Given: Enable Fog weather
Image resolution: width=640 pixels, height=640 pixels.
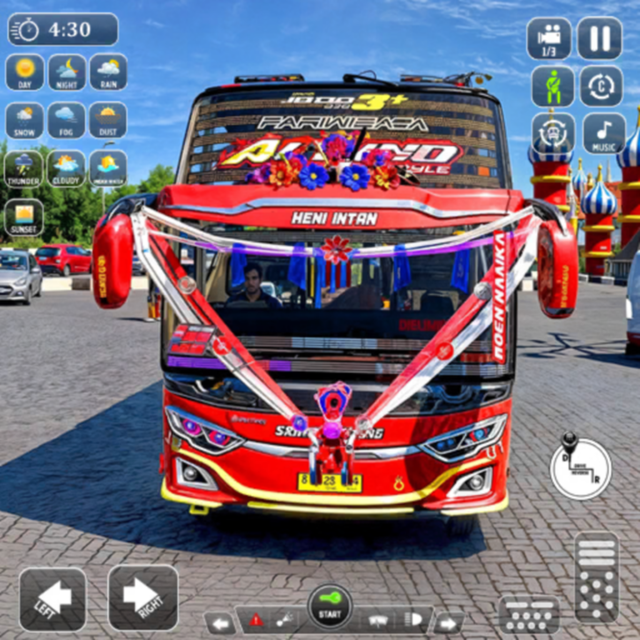Looking at the screenshot, I should coord(66,120).
